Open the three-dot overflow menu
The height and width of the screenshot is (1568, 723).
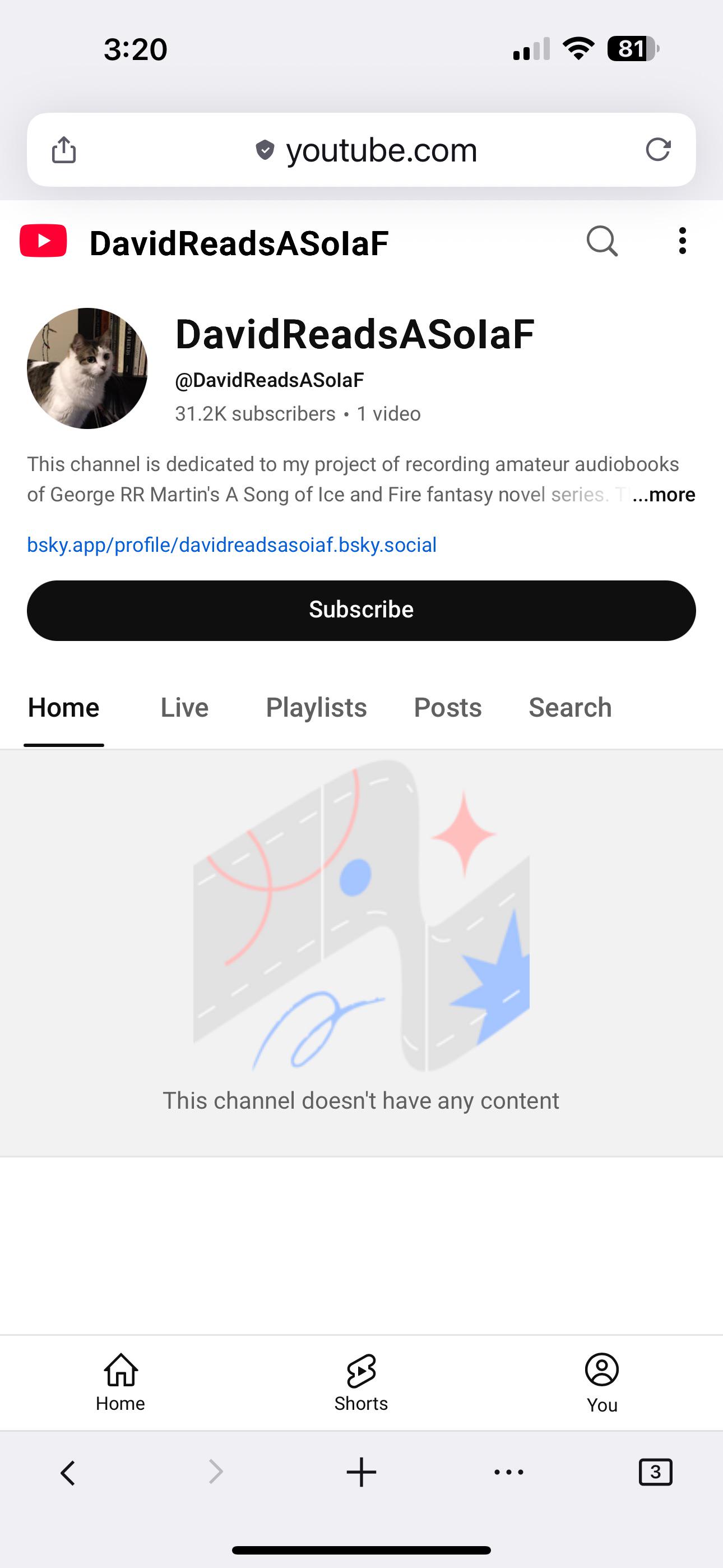pyautogui.click(x=682, y=242)
